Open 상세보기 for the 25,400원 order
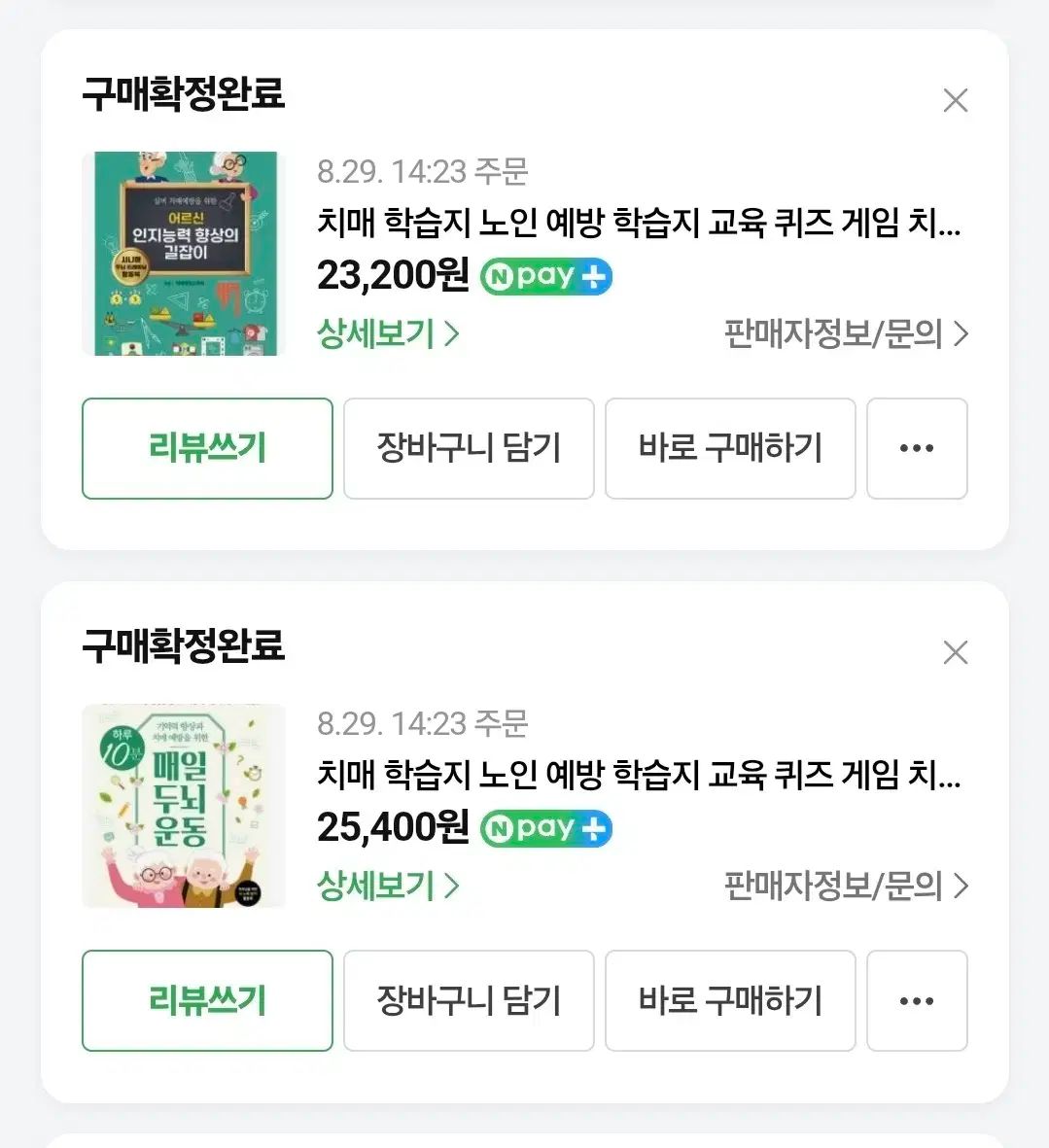Screen dimensions: 1049x1148 [x=387, y=886]
